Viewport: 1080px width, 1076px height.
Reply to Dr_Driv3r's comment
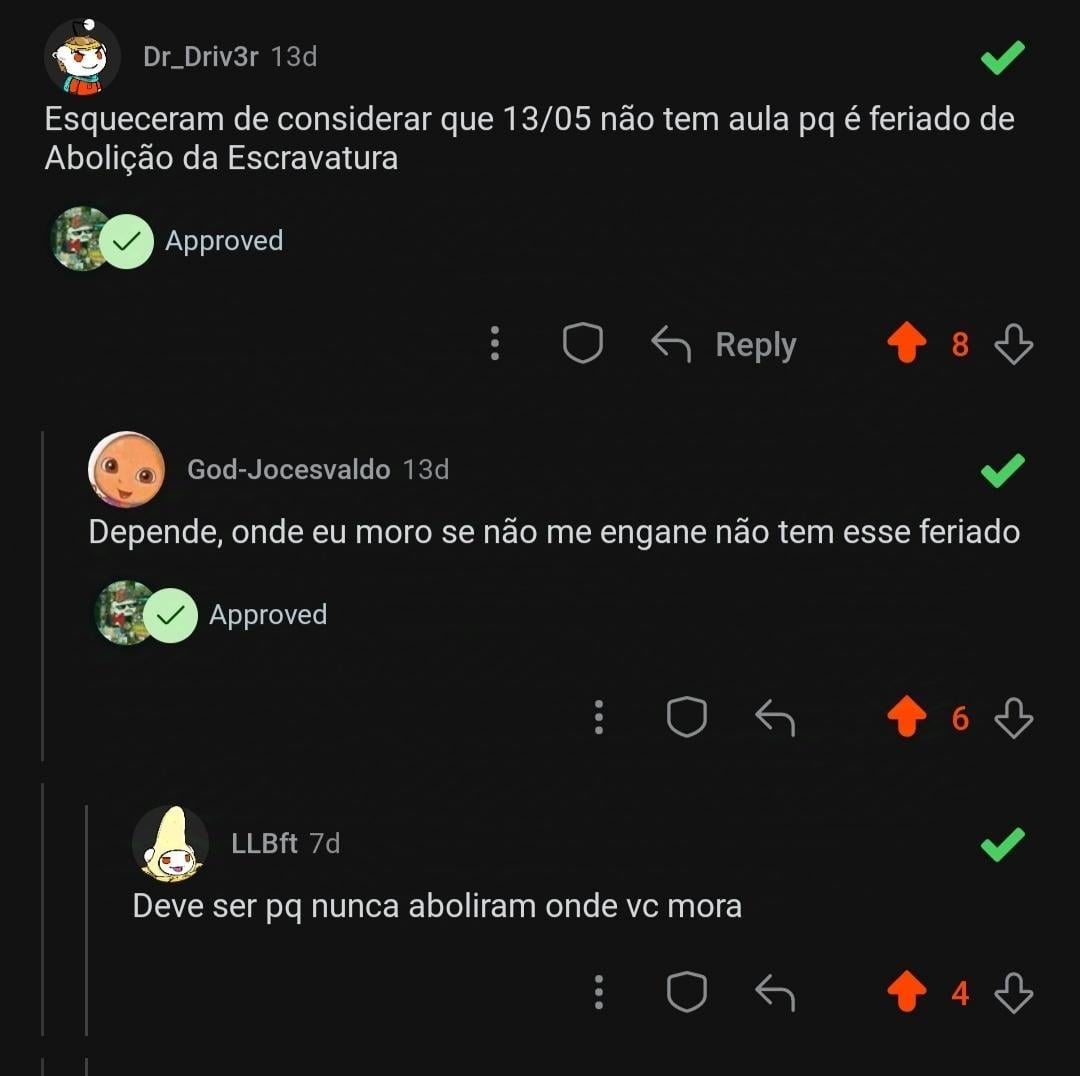click(724, 344)
